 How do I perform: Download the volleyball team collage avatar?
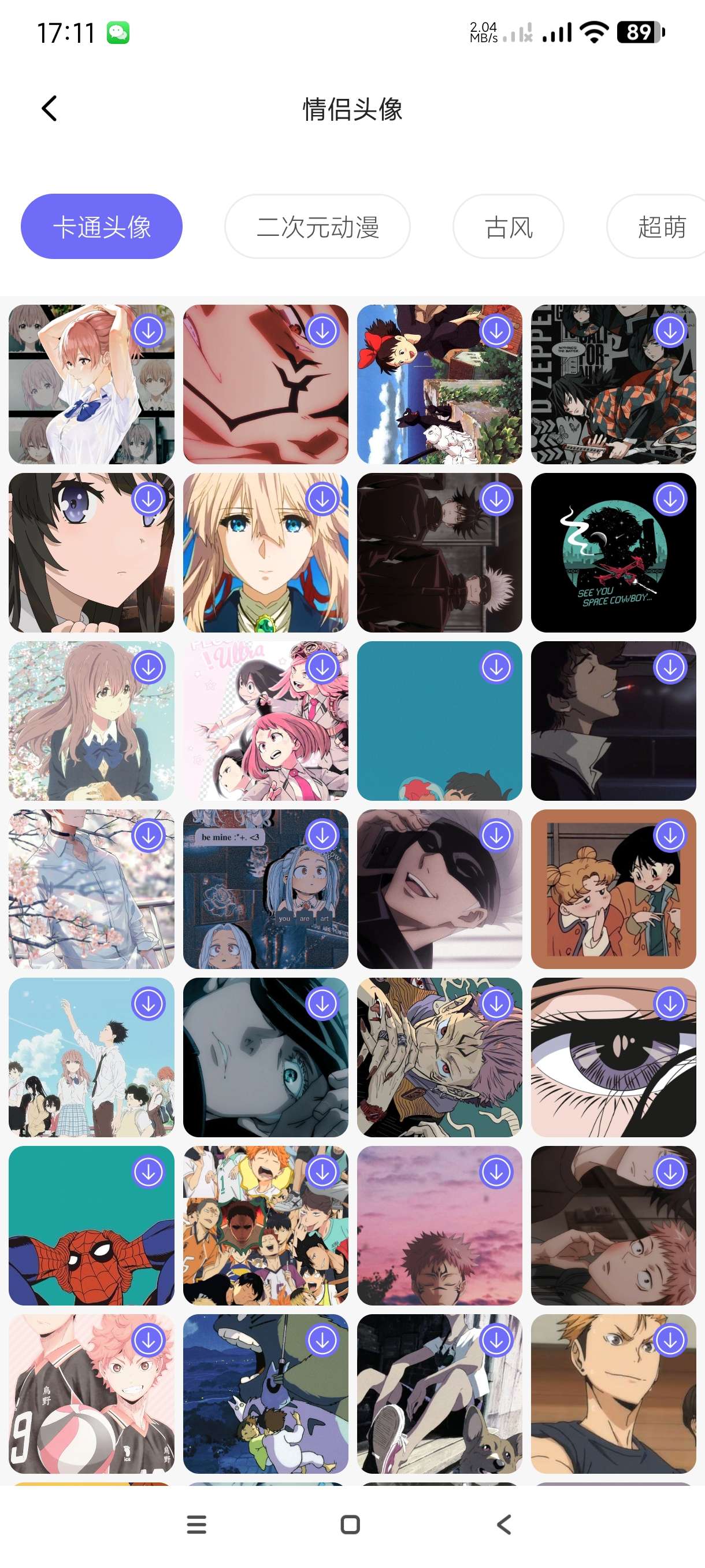click(322, 1173)
